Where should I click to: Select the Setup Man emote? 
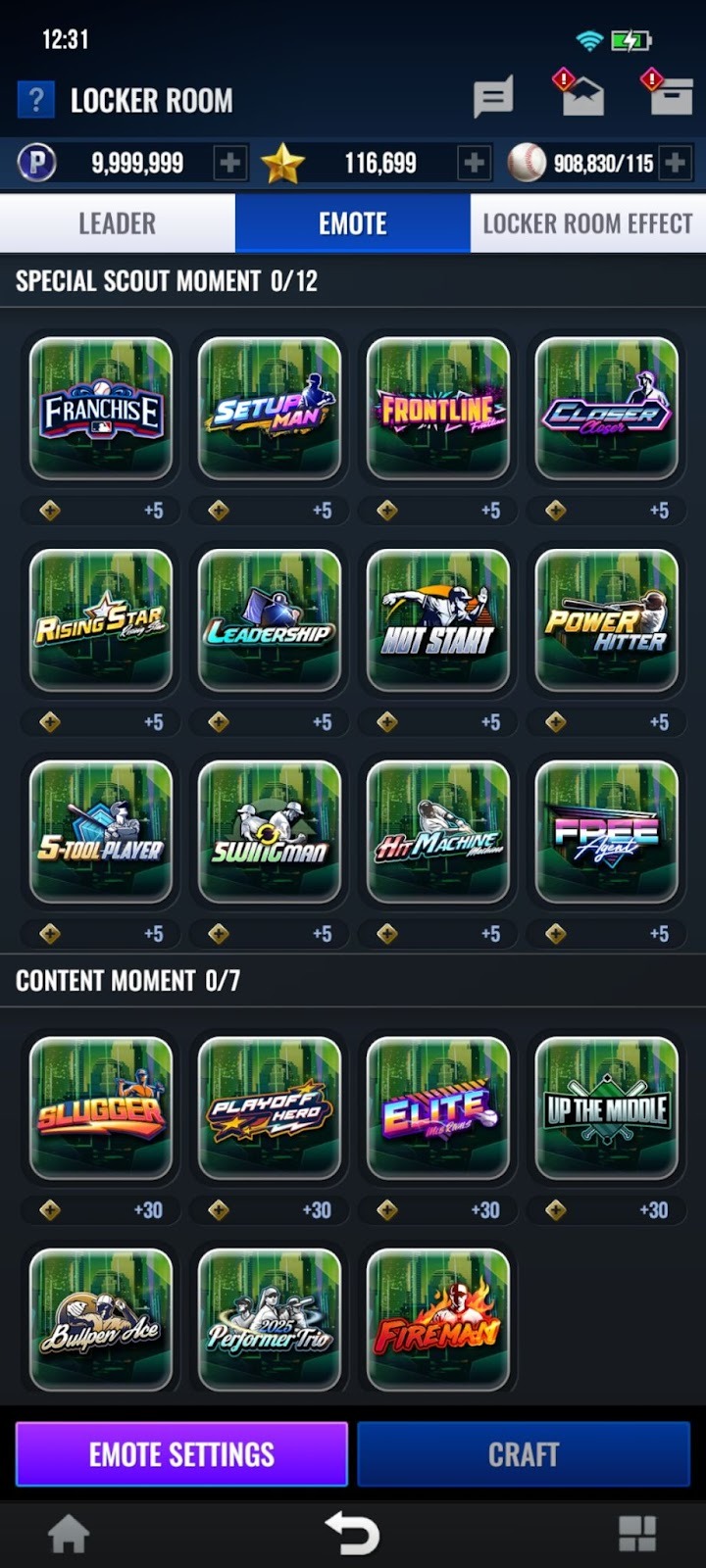pyautogui.click(x=270, y=409)
